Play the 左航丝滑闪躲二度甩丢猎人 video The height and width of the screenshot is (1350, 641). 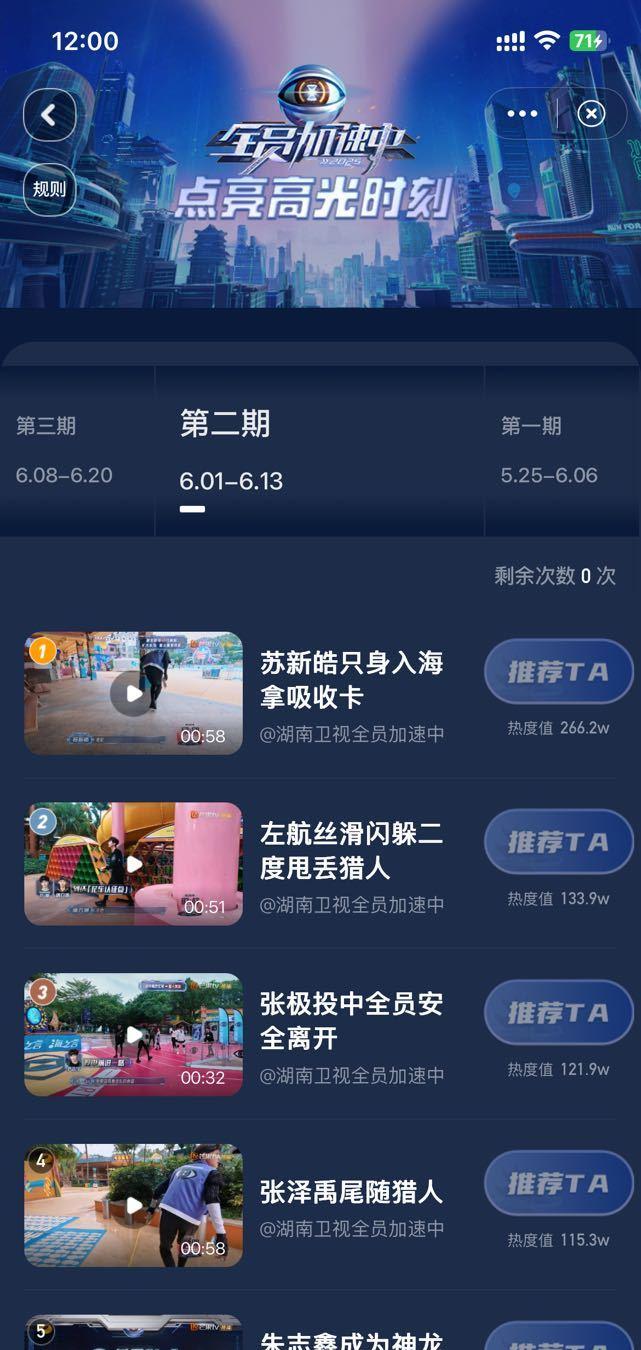(x=133, y=864)
